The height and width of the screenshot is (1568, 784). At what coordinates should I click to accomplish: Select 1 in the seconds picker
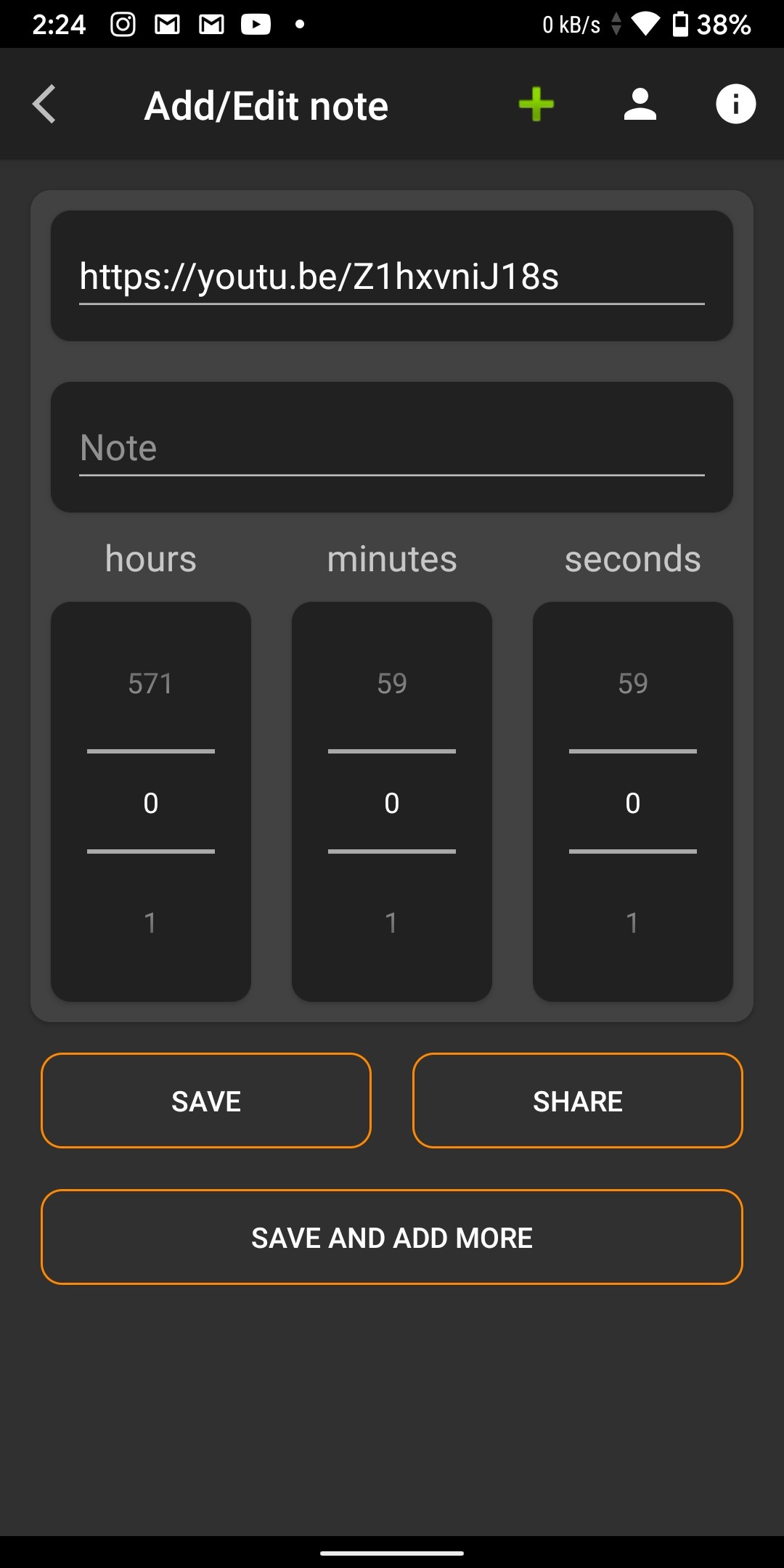click(x=632, y=923)
